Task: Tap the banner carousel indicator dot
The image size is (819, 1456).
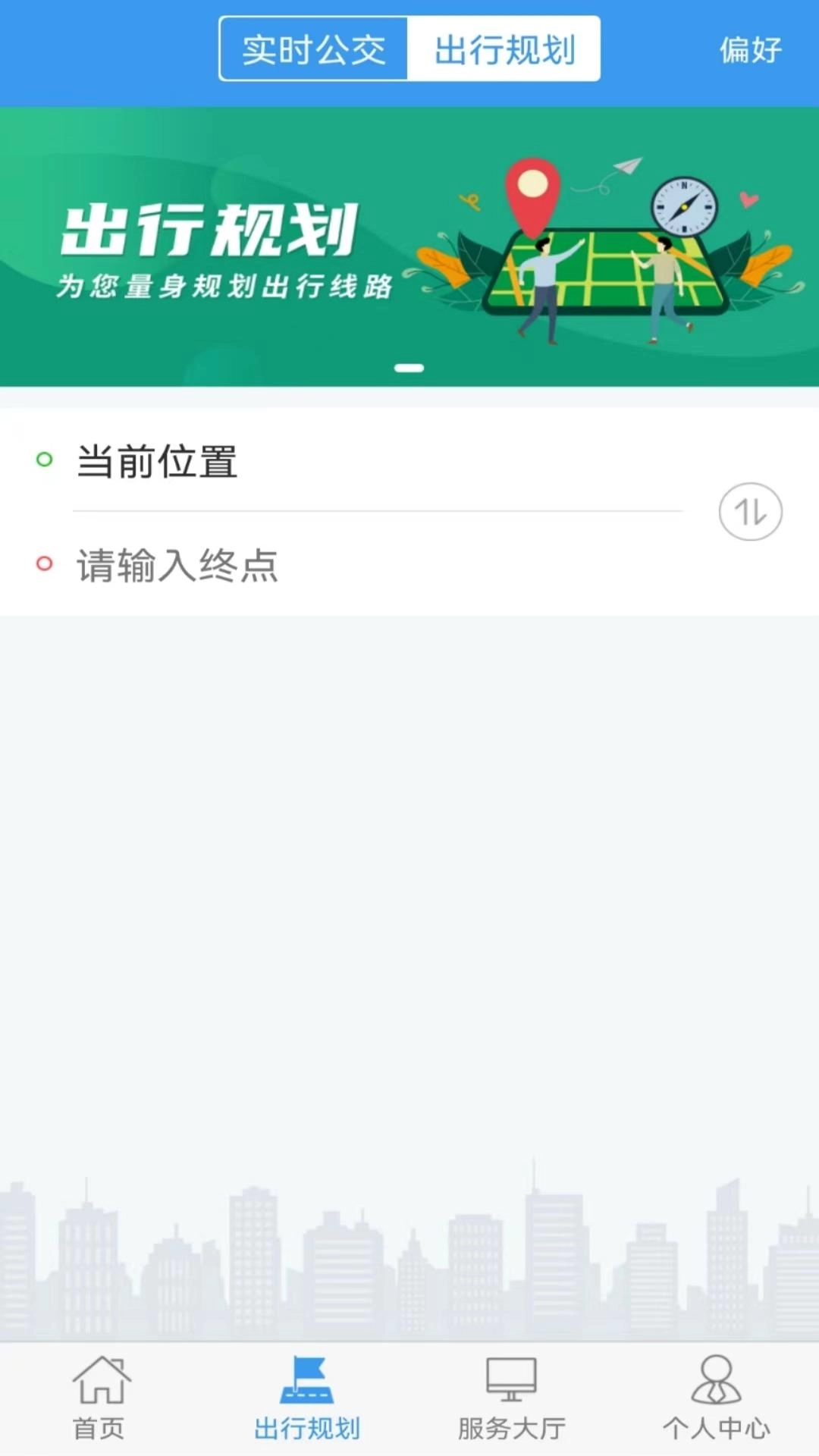Action: [x=409, y=367]
